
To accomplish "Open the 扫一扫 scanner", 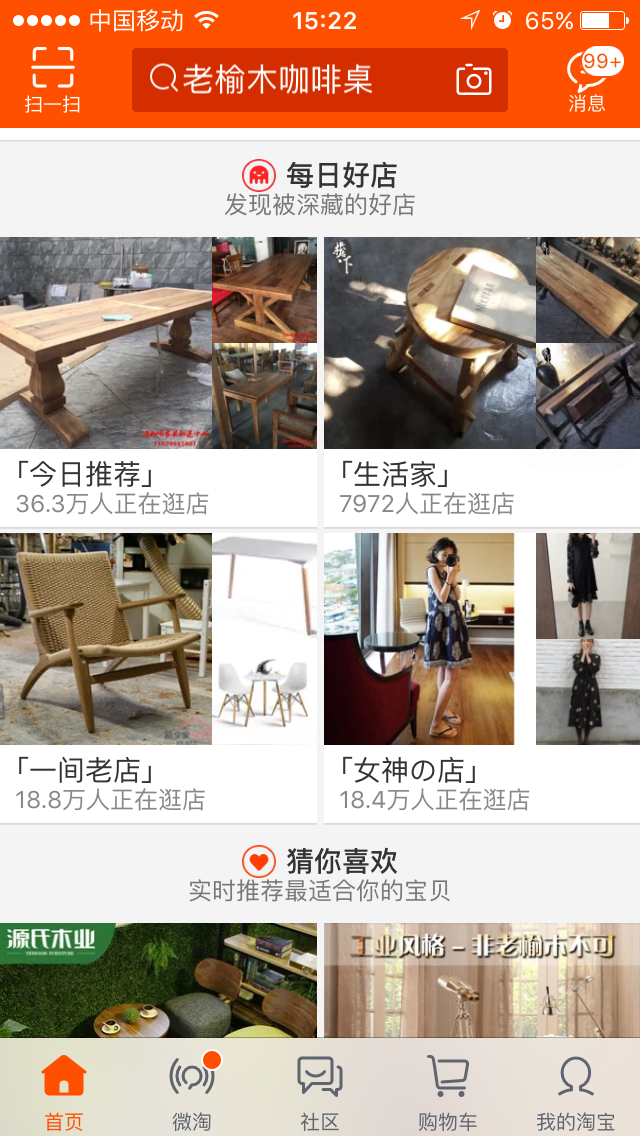I will coord(52,80).
